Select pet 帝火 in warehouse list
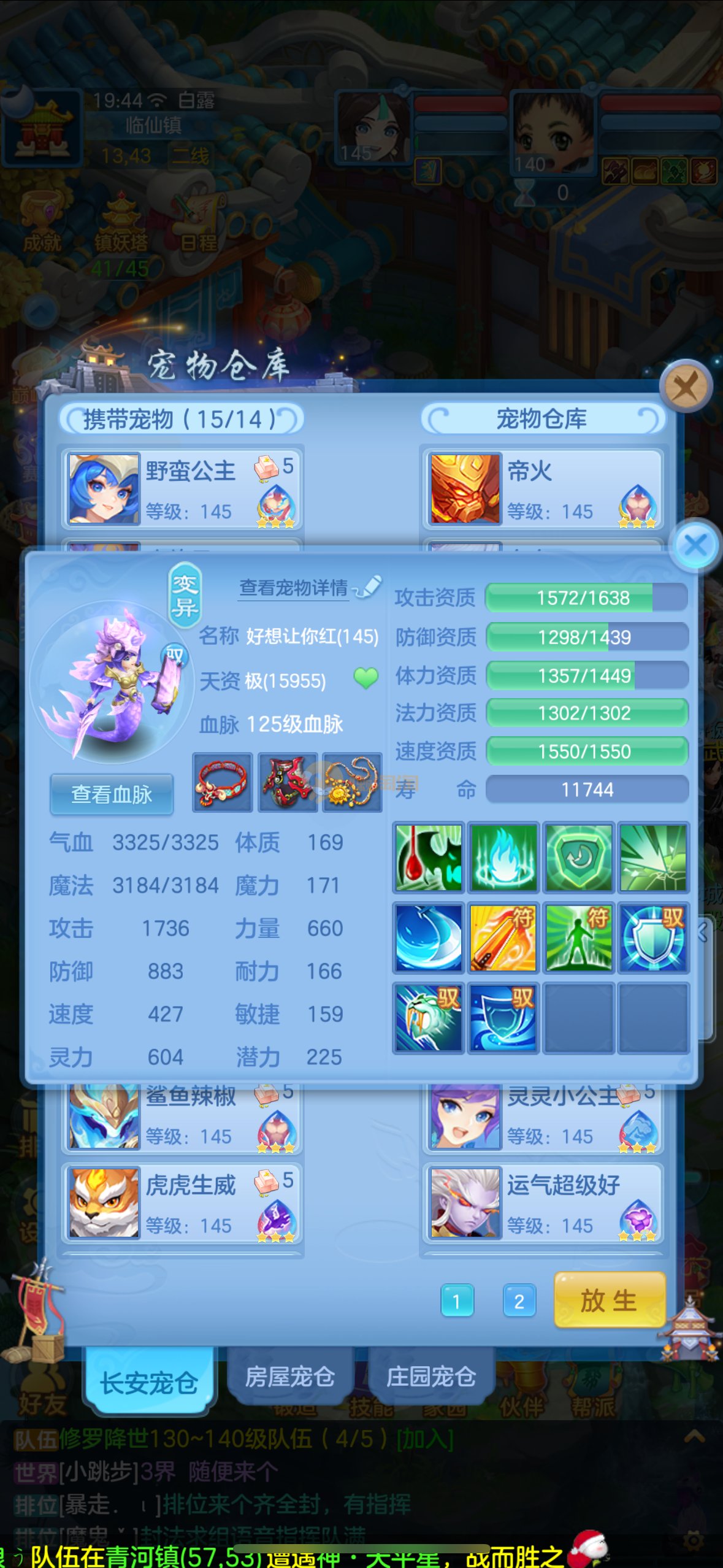The width and height of the screenshot is (723, 1568). coord(542,489)
